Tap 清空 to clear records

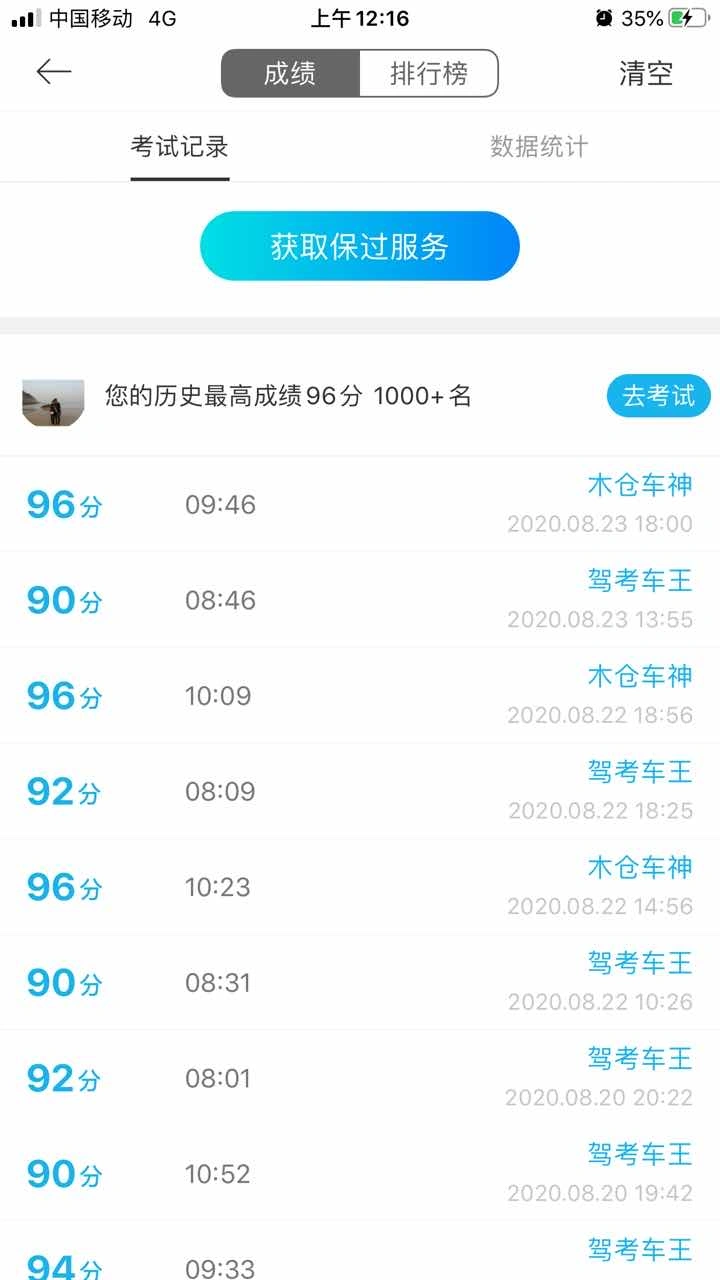tap(645, 73)
